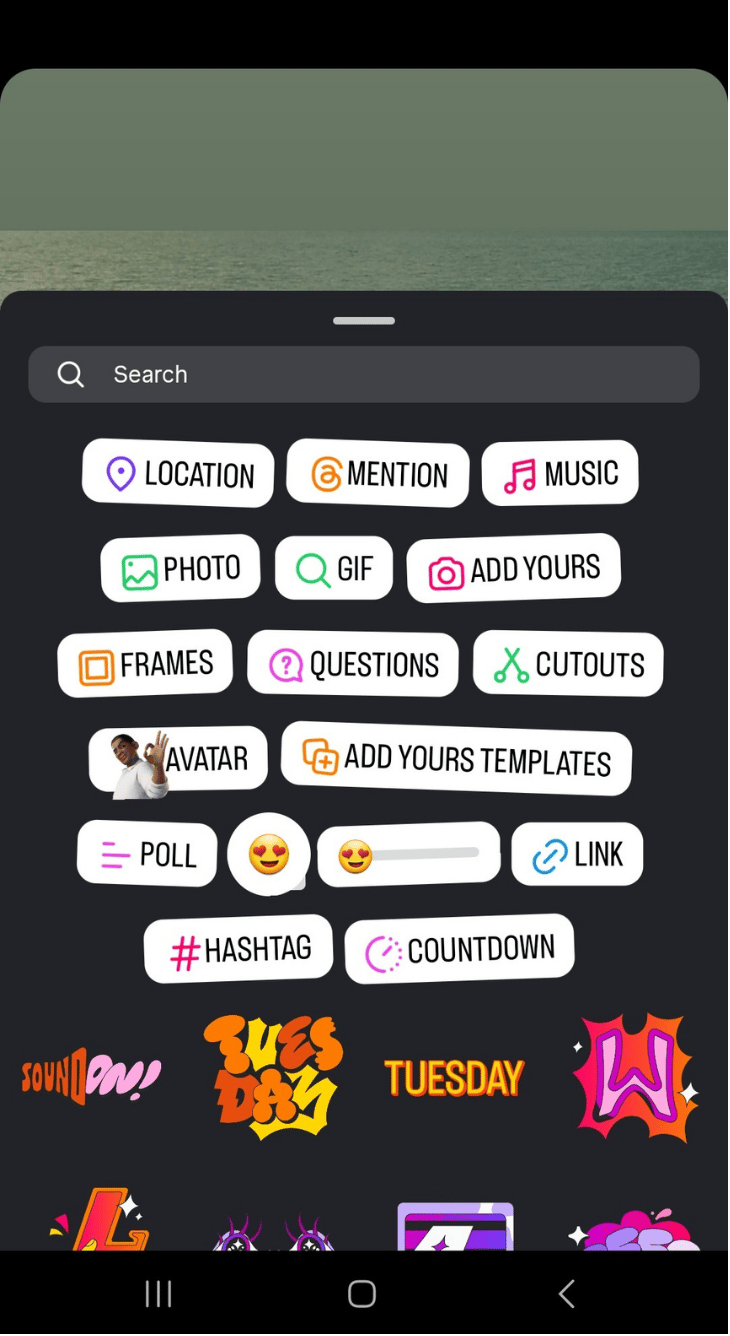The height and width of the screenshot is (1336, 730).
Task: Choose the Photo sticker
Action: [181, 569]
